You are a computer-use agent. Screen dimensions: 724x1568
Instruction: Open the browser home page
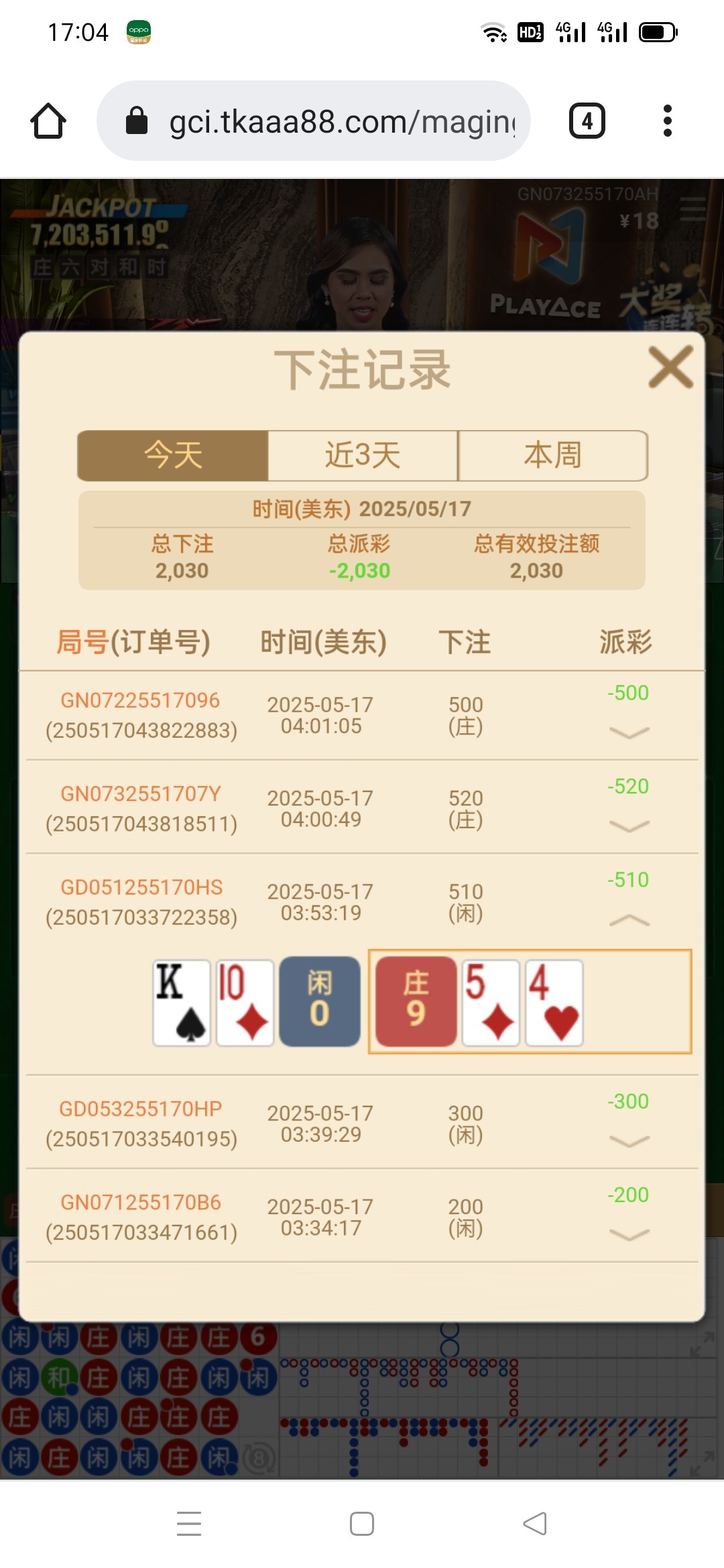point(48,121)
